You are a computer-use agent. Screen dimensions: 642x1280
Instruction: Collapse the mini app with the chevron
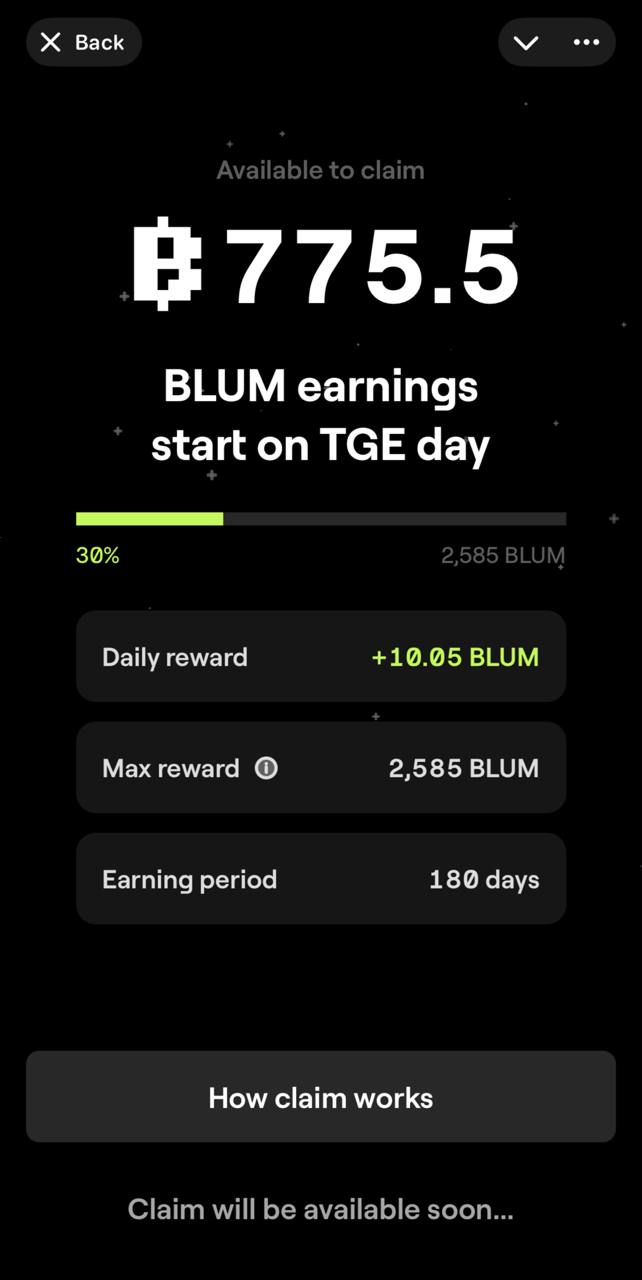click(x=526, y=42)
